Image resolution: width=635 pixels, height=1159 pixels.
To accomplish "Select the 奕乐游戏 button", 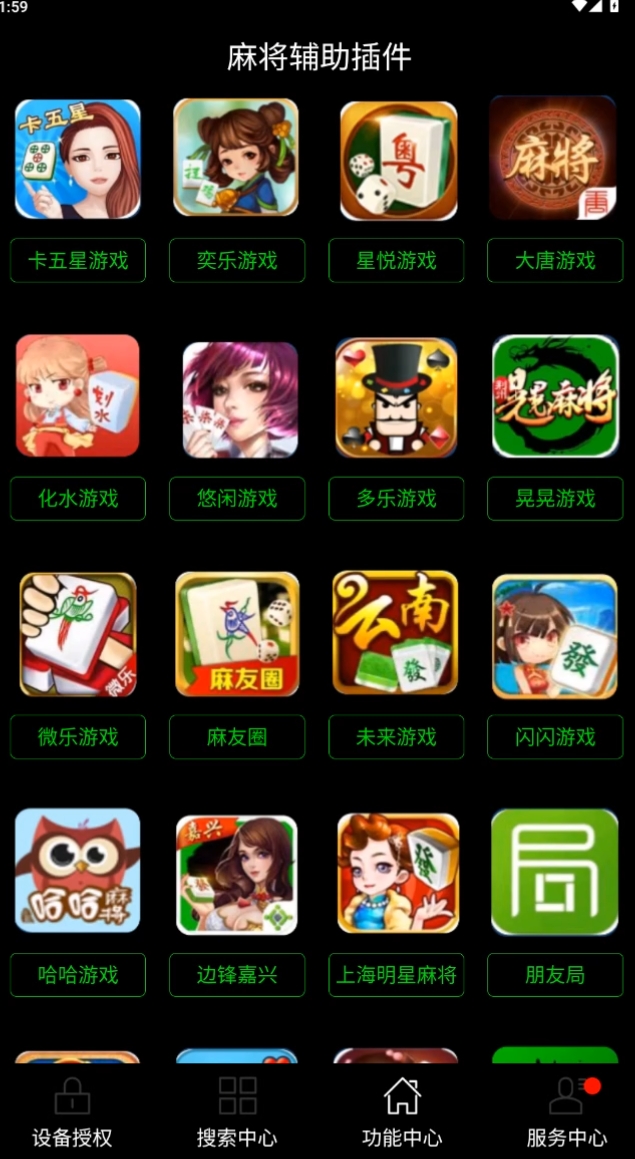I will [237, 261].
